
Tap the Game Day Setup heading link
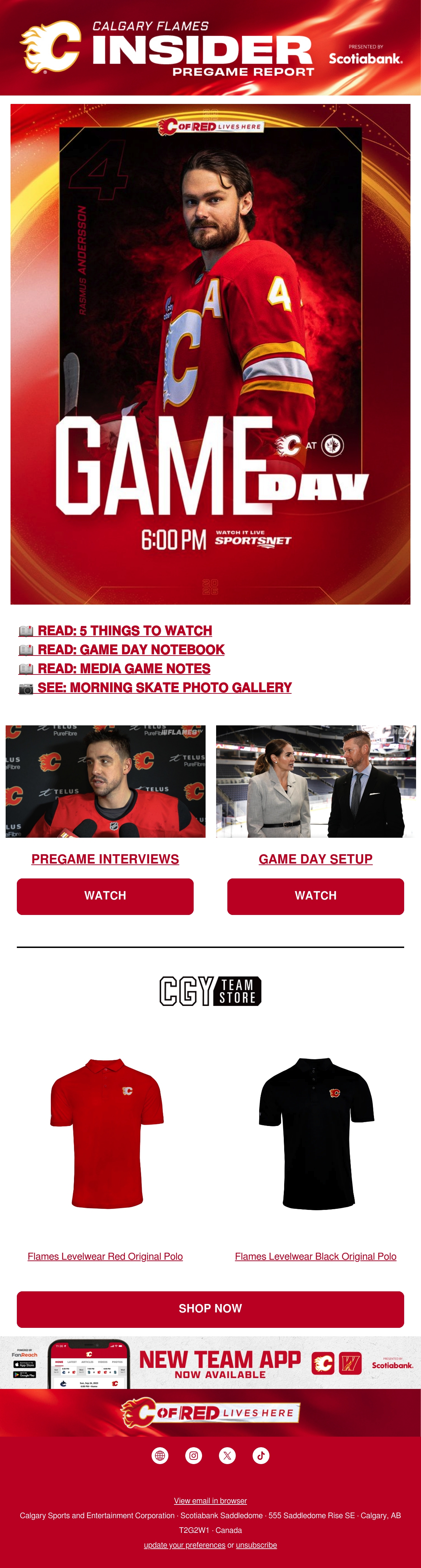(x=316, y=859)
